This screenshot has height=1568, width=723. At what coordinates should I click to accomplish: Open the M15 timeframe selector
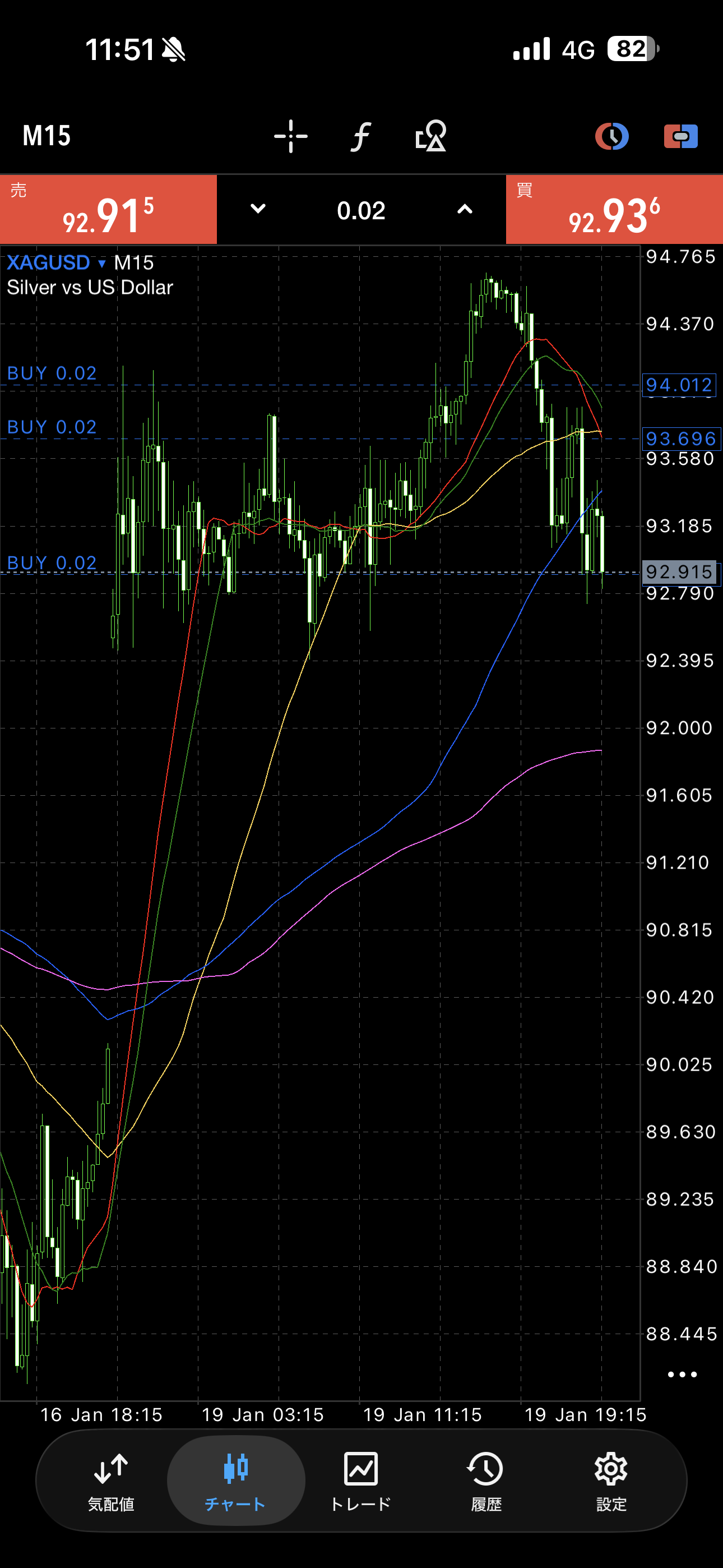(47, 136)
